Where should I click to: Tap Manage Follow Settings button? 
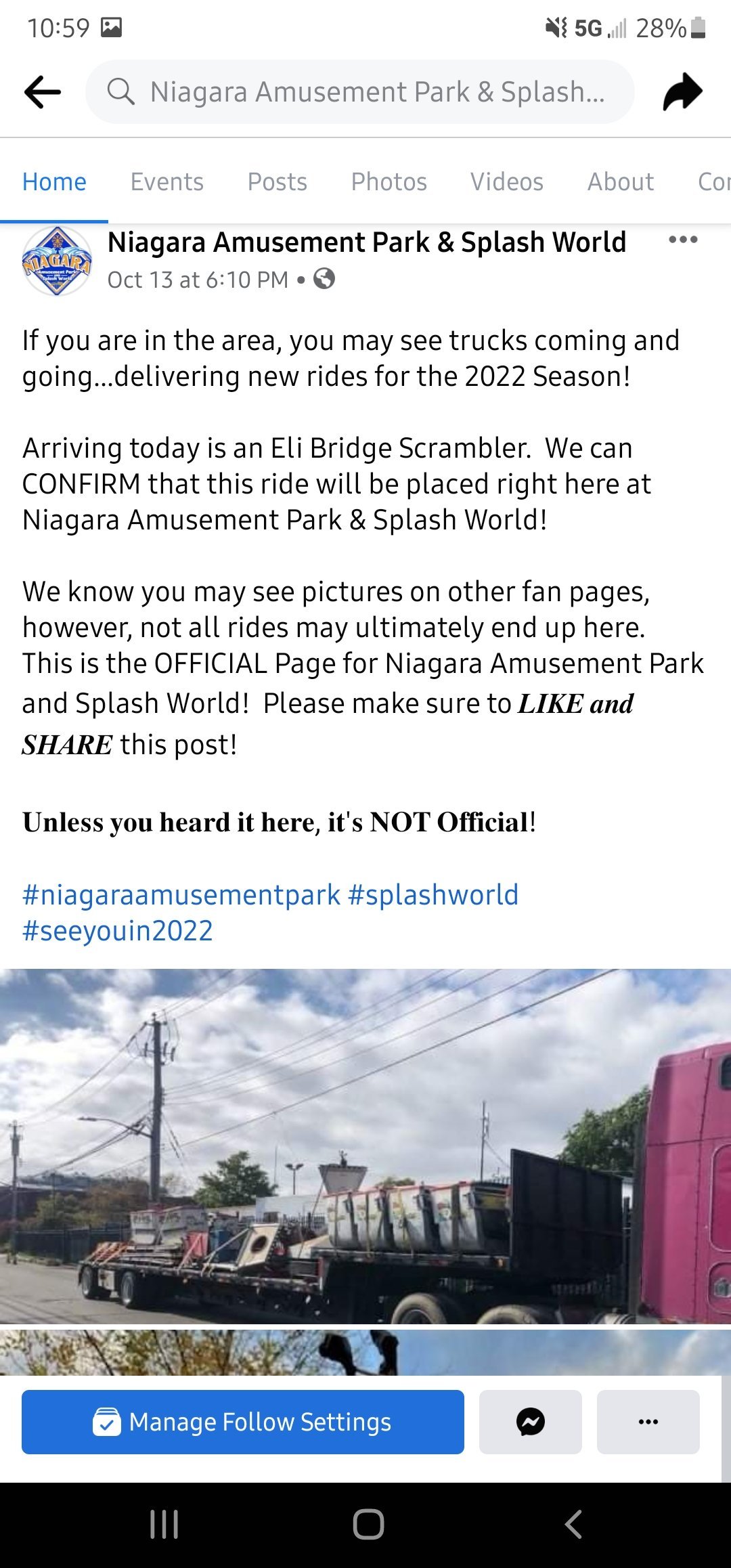(x=243, y=1422)
